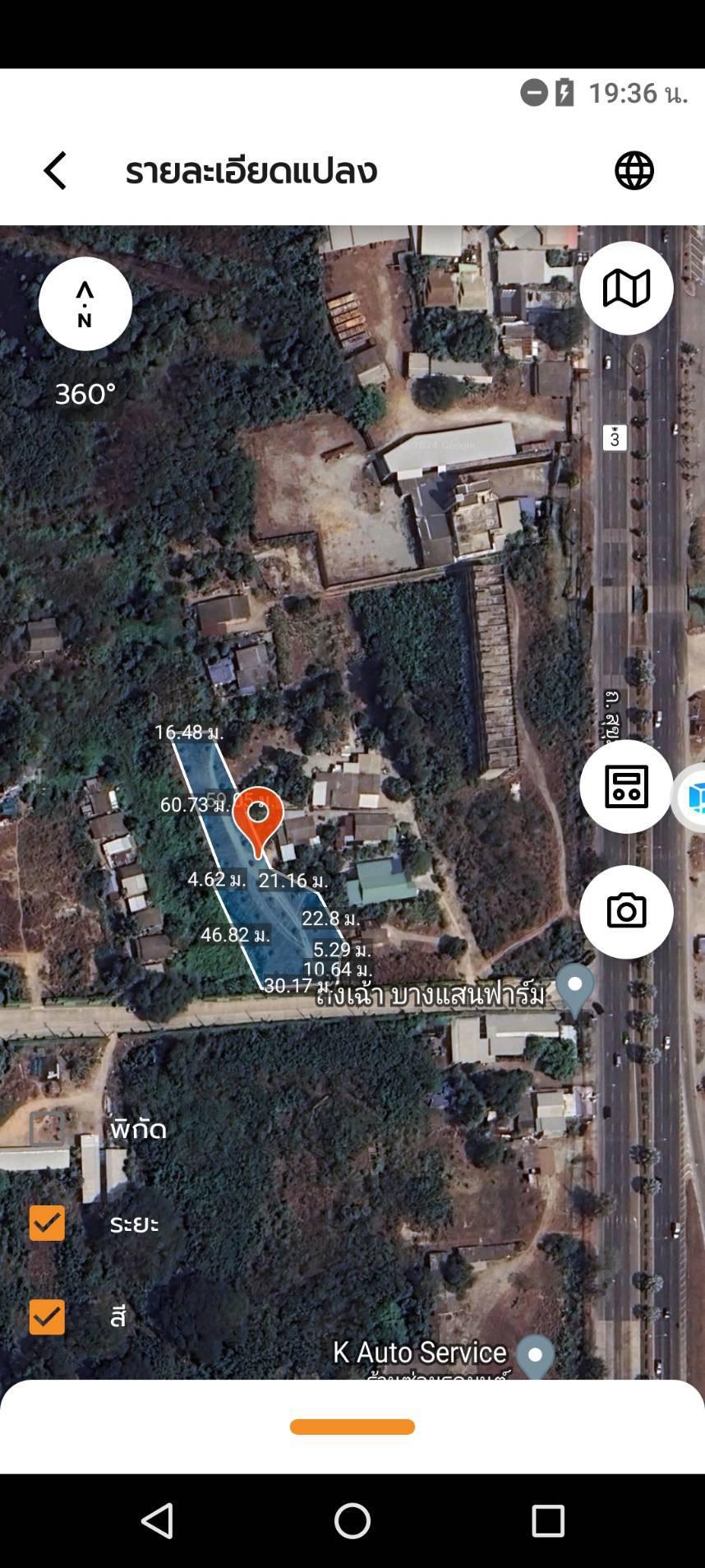Tap the camera button on the map
The width and height of the screenshot is (705, 1568).
point(626,911)
